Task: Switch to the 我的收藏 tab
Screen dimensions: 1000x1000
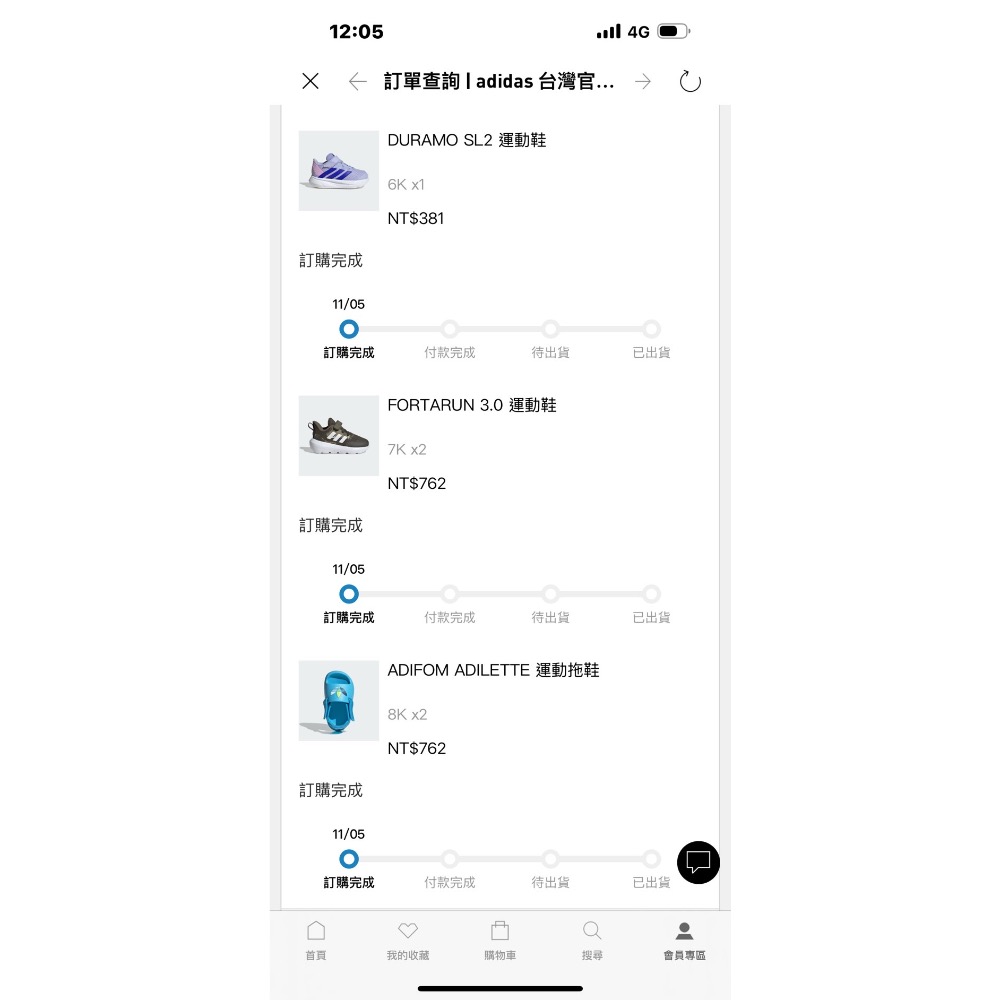Action: click(x=408, y=941)
